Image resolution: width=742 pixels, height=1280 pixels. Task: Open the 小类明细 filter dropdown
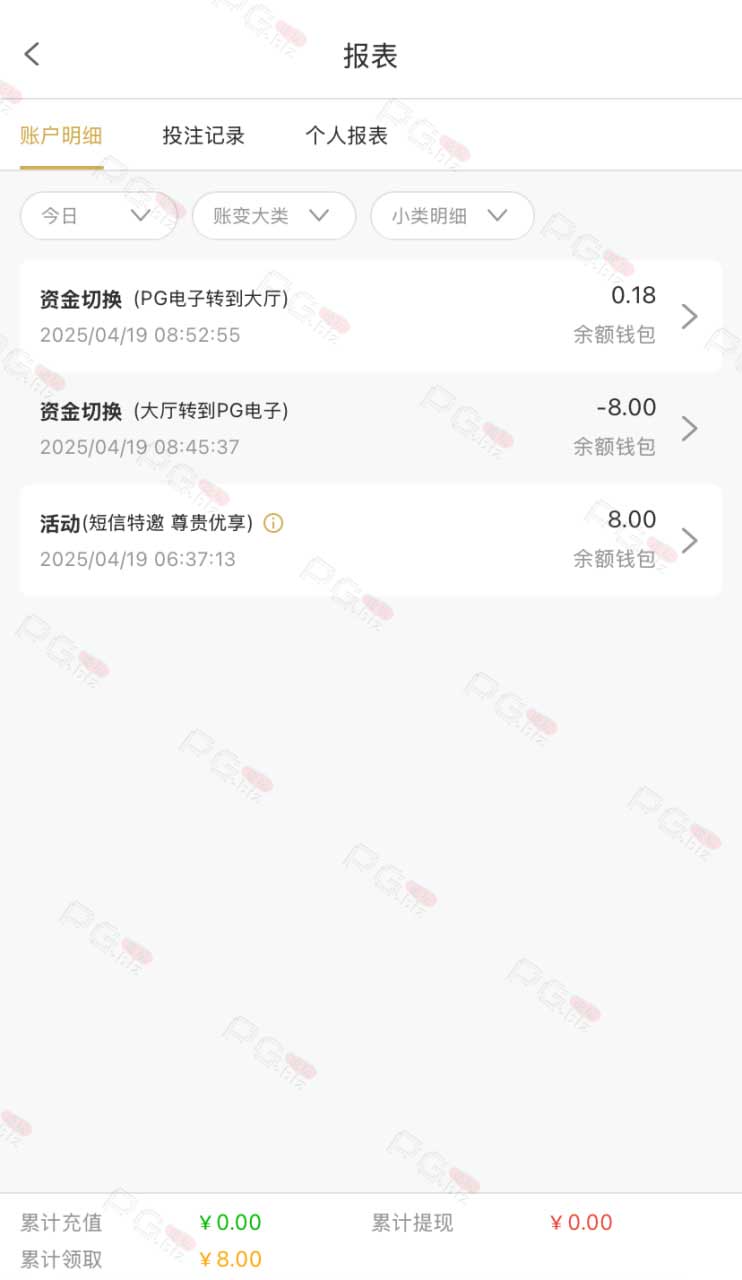[x=452, y=215]
